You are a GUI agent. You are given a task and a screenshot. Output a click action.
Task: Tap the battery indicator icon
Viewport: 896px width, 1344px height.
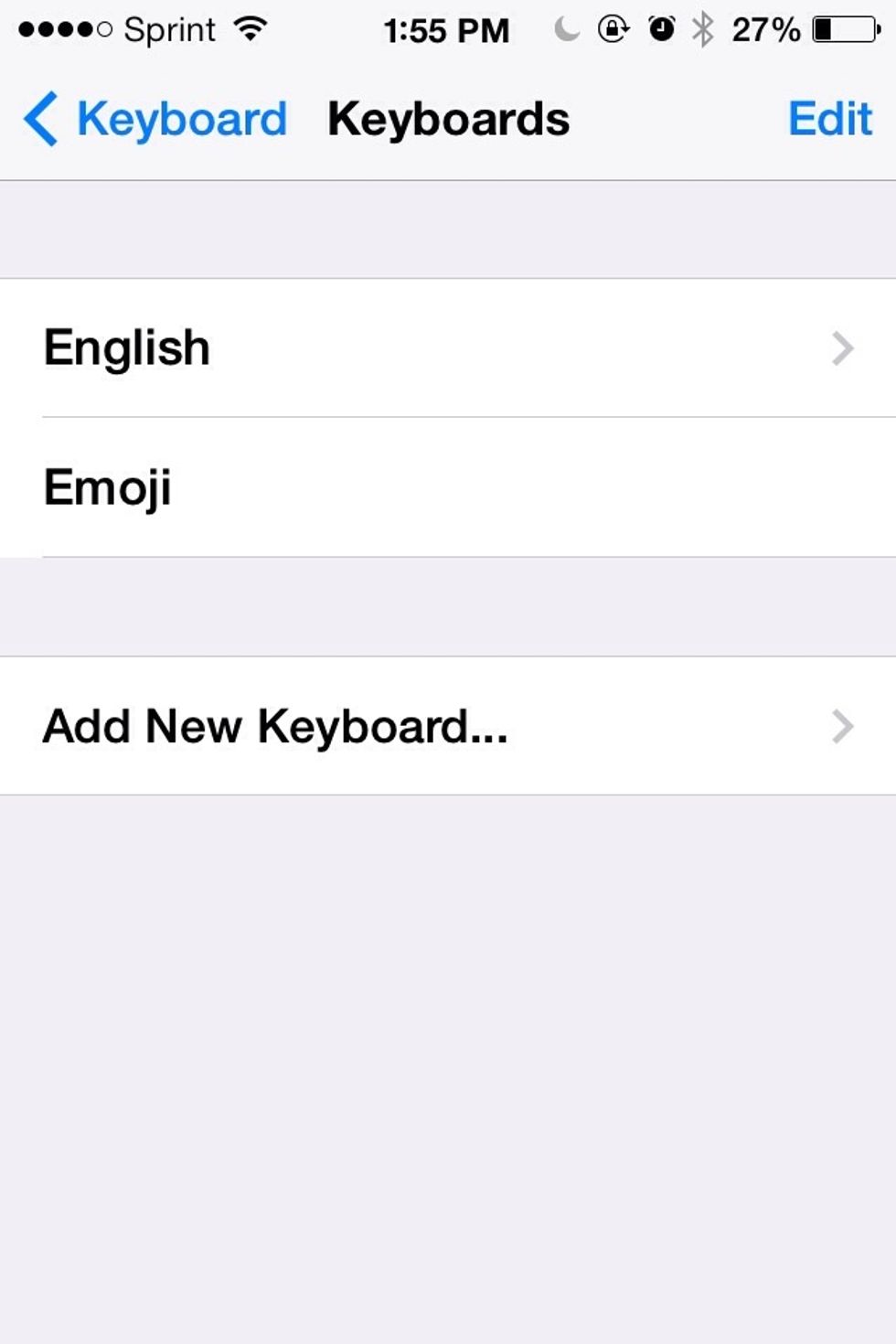[x=846, y=30]
